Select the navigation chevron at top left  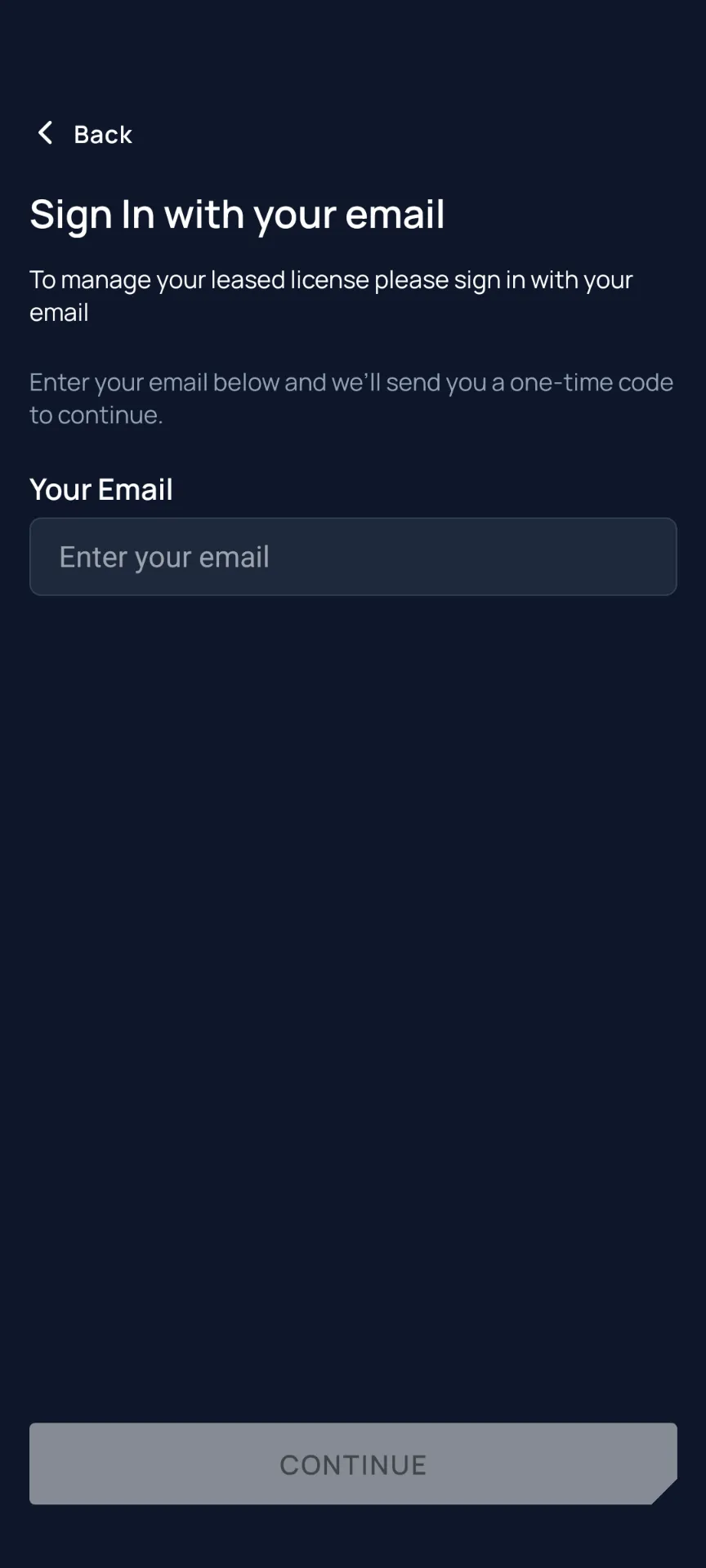click(x=45, y=133)
